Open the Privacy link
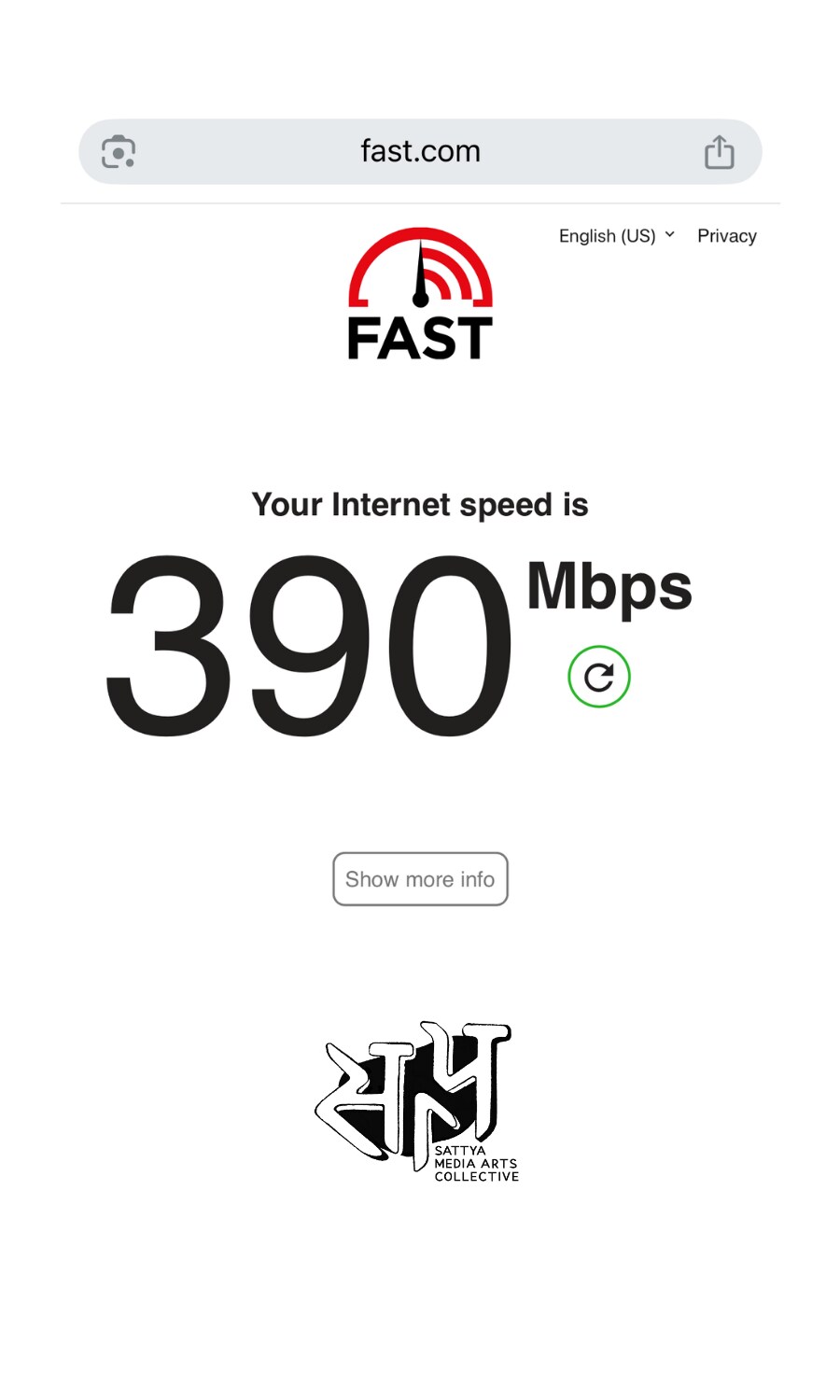Viewport: 840px width, 1400px height. tap(726, 236)
